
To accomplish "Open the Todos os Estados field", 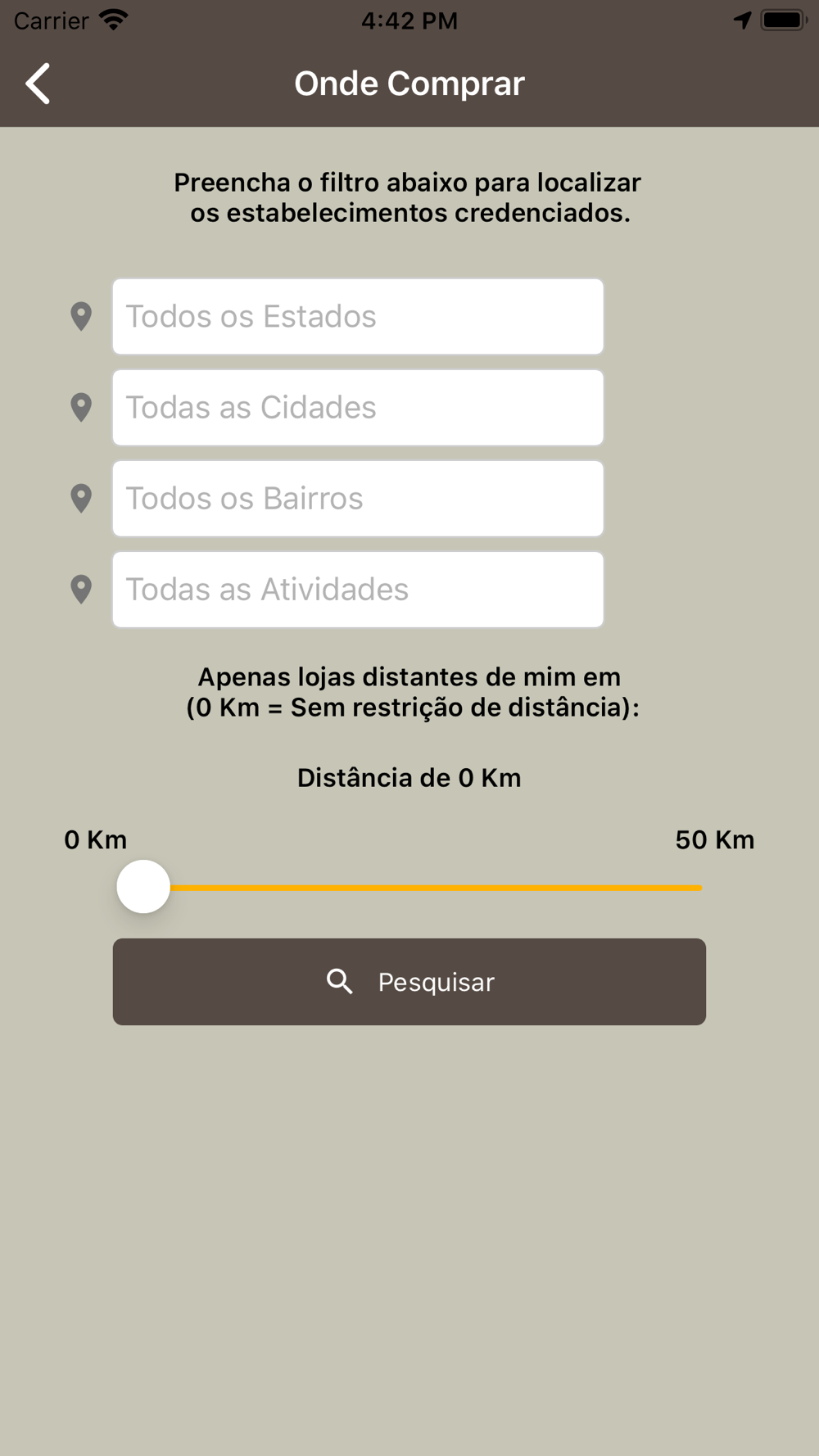I will [x=358, y=317].
